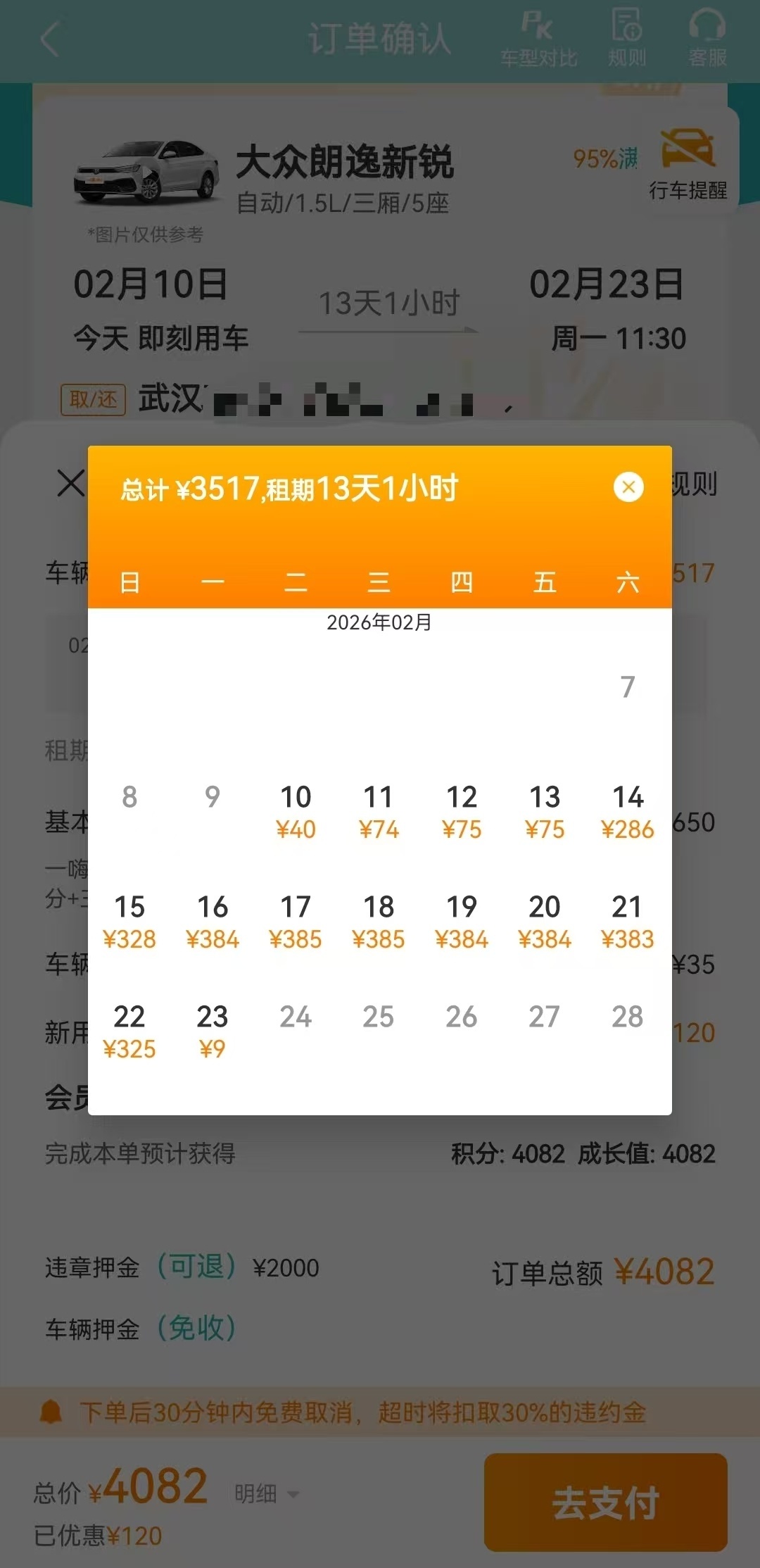Expand 明细 price breakdown
The height and width of the screenshot is (1568, 760).
click(x=266, y=1493)
